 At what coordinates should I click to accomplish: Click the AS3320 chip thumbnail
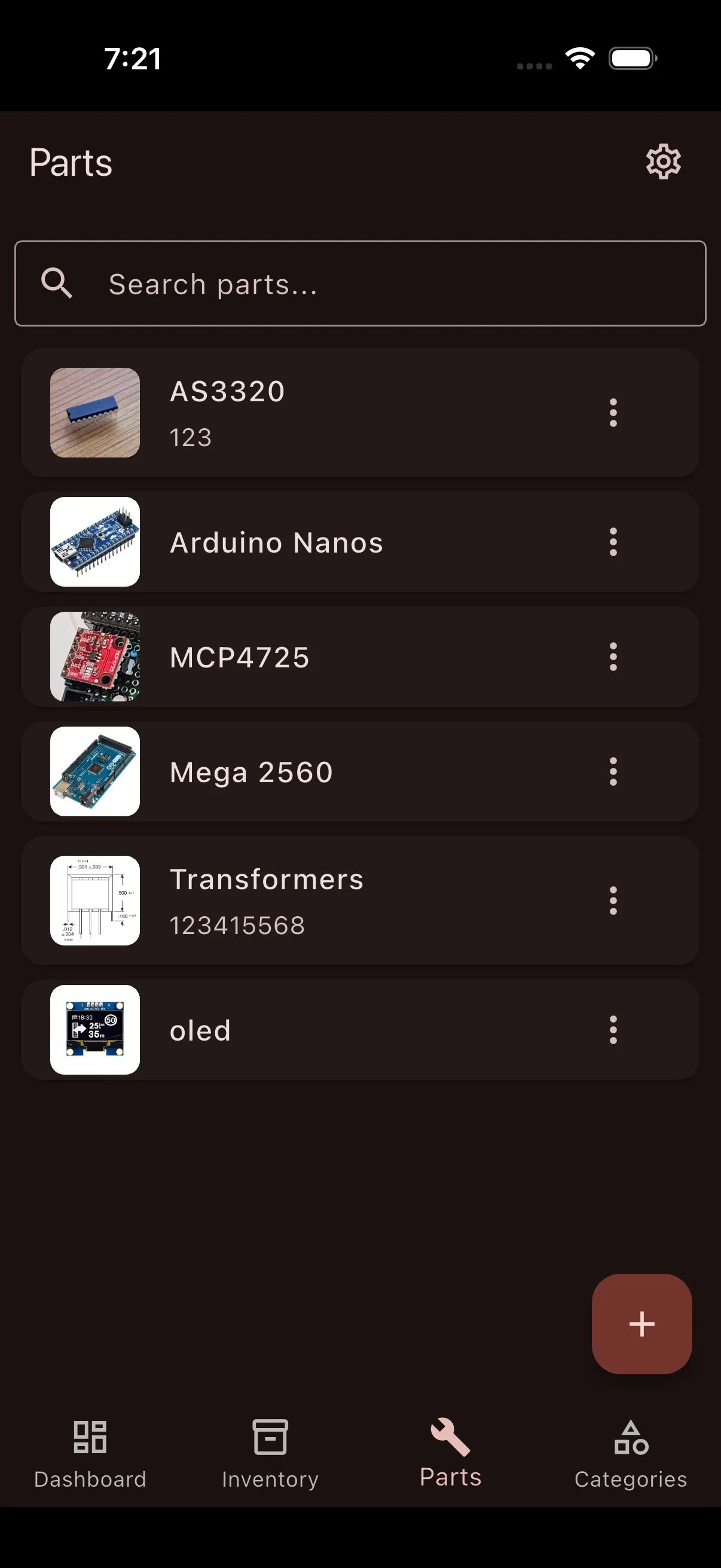94,413
